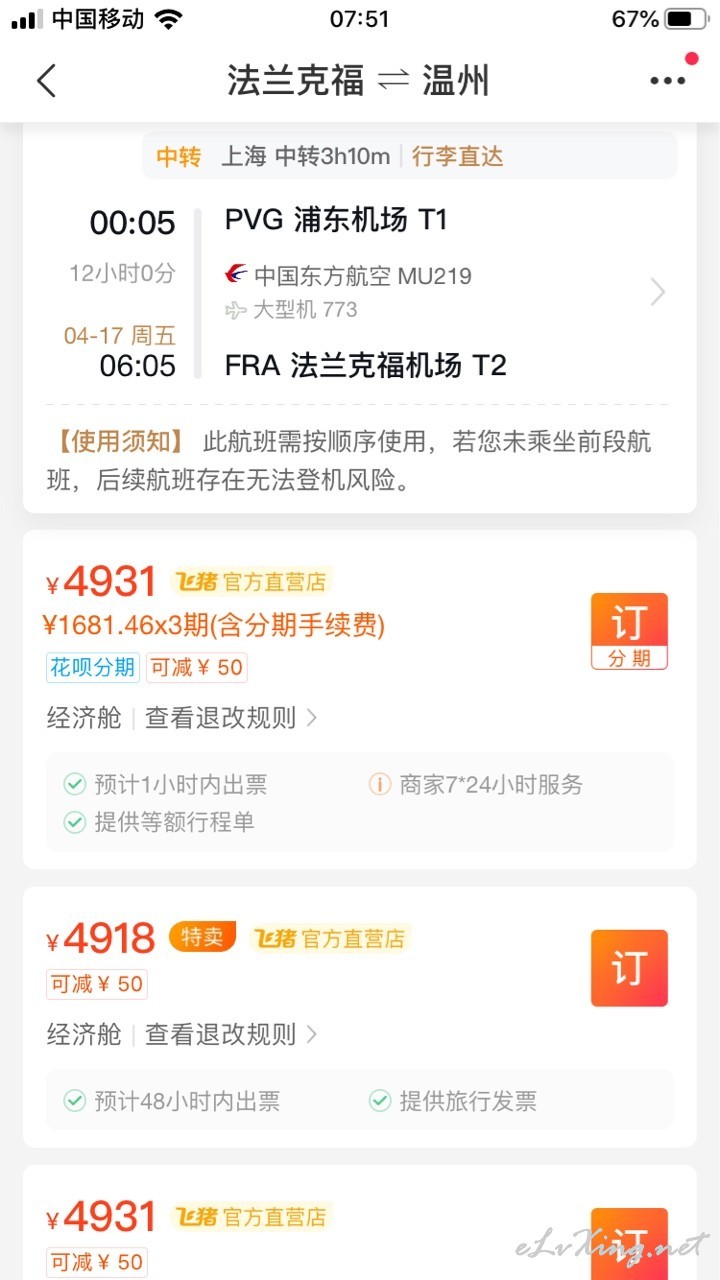The width and height of the screenshot is (720, 1280).
Task: Open MU219 flight segment details chevron
Action: tap(657, 292)
